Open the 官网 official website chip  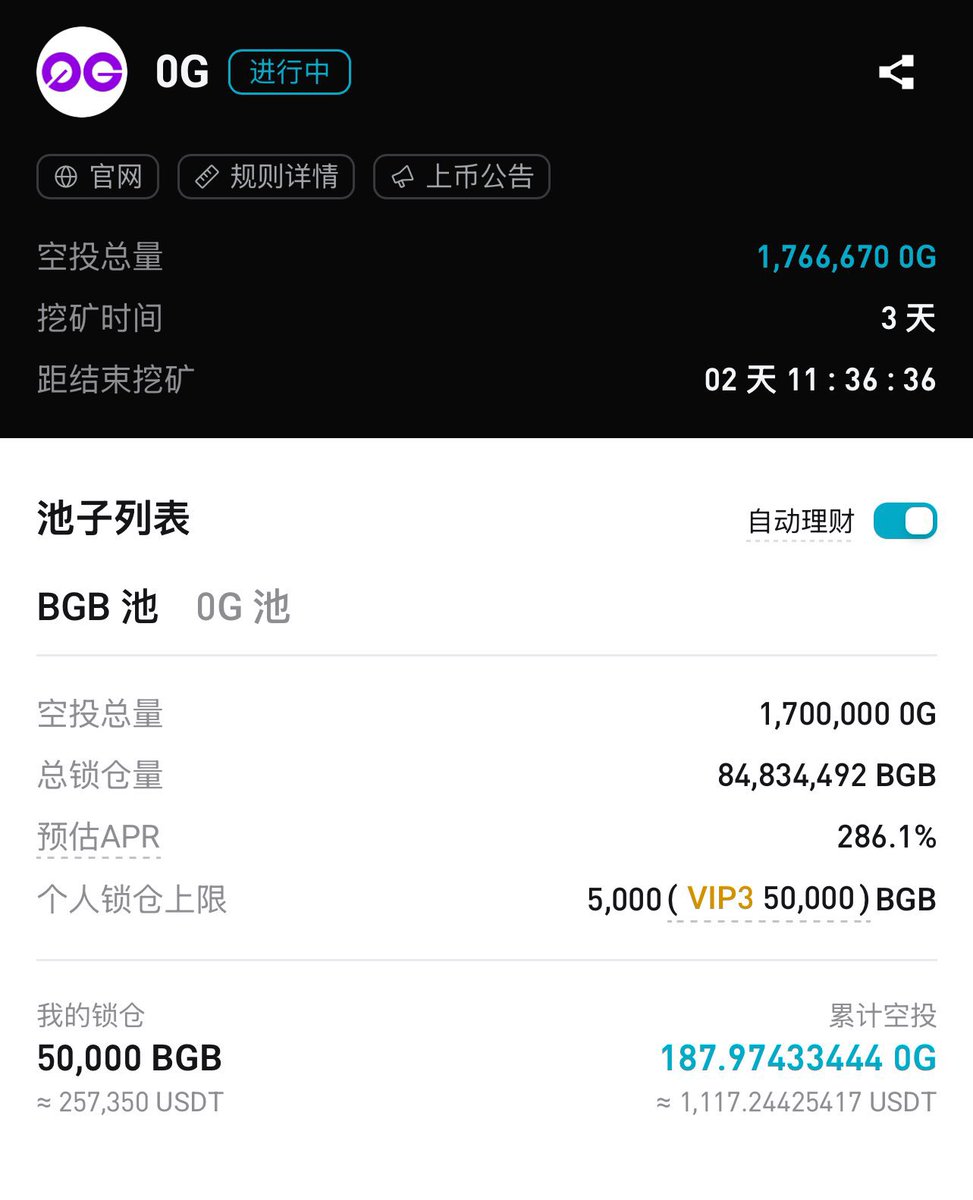(98, 177)
